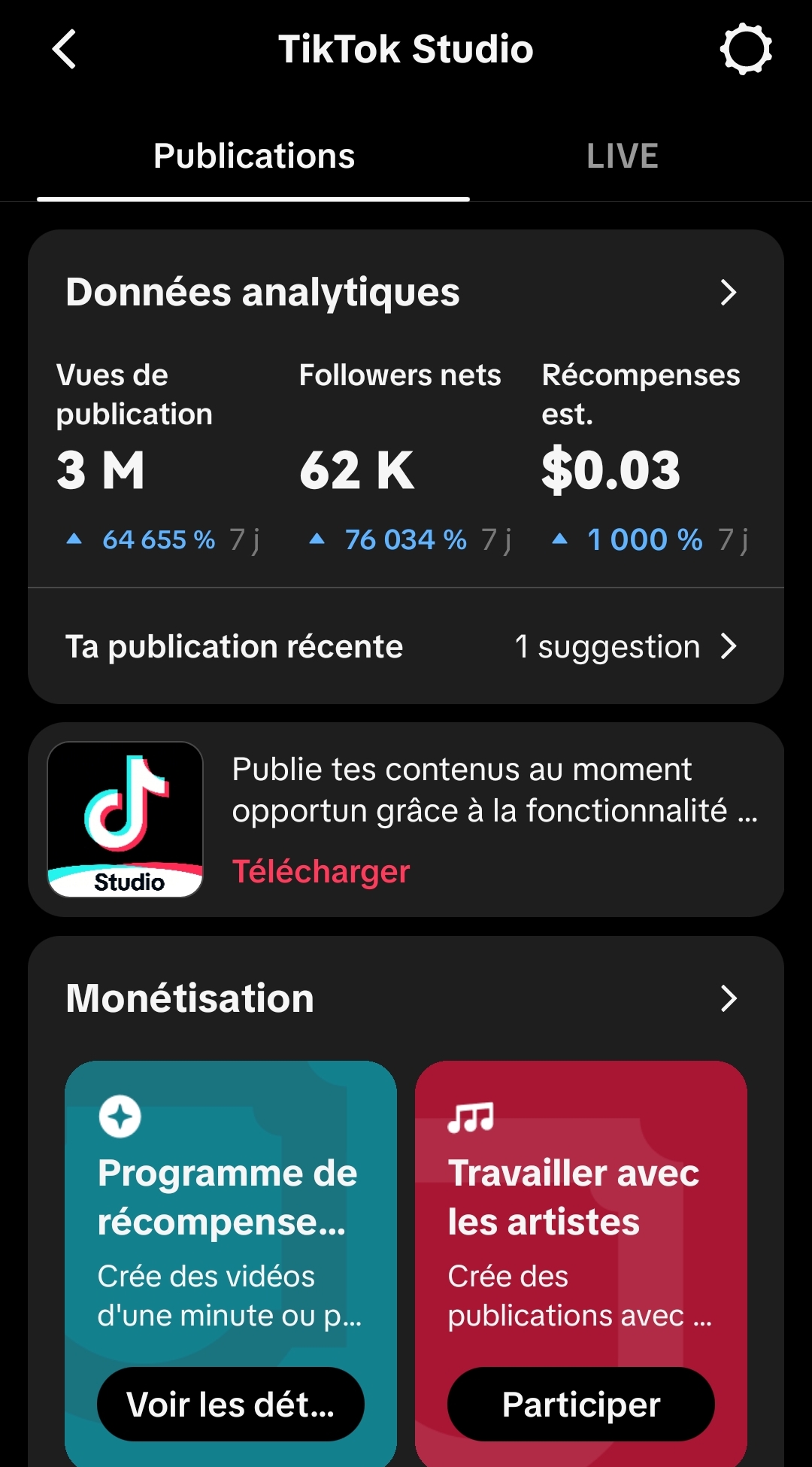The image size is (812, 1467).
Task: Switch to the LIVE tab
Action: point(622,156)
